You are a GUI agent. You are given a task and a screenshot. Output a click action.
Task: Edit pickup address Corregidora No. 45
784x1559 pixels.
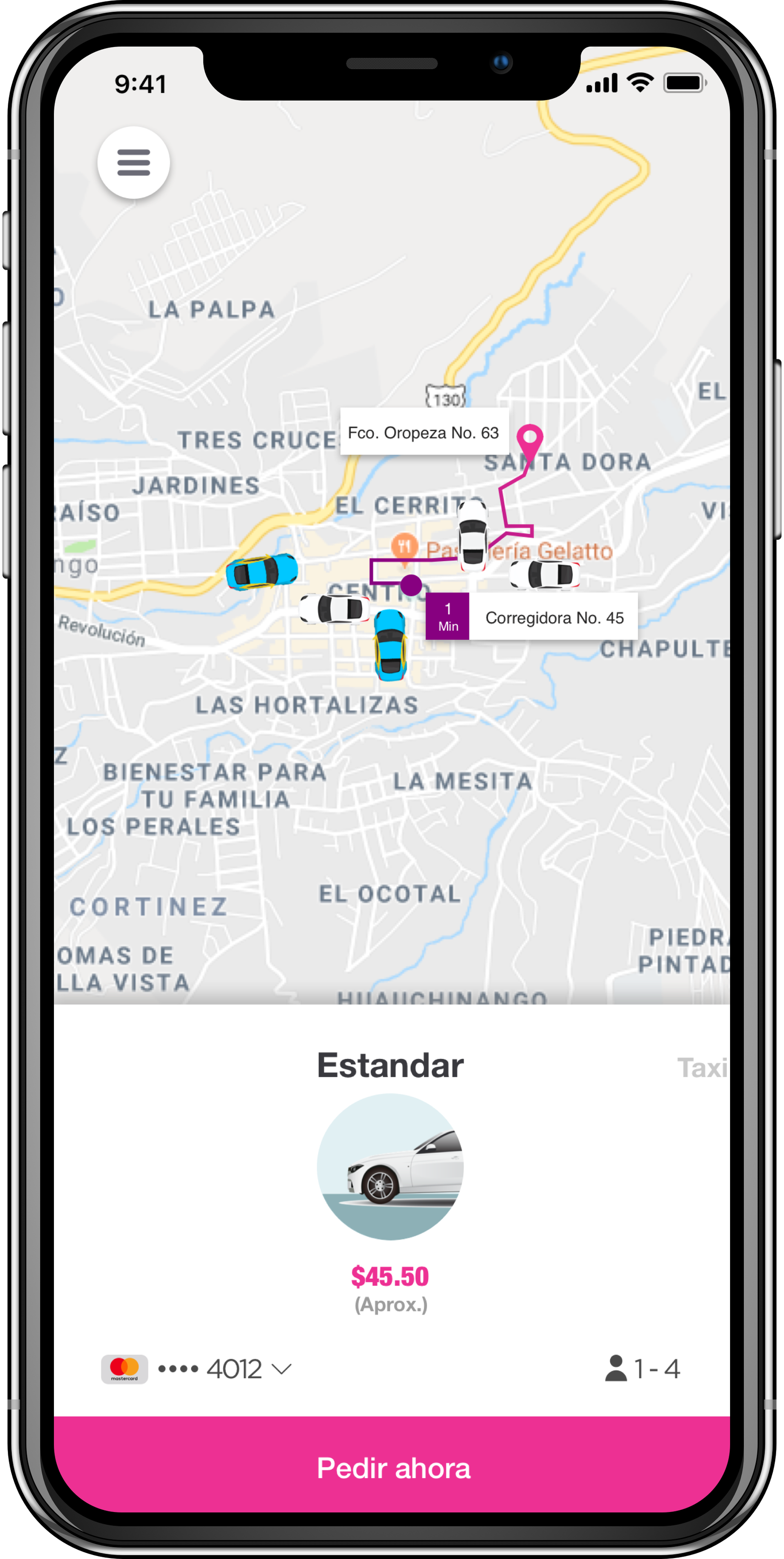tap(554, 617)
